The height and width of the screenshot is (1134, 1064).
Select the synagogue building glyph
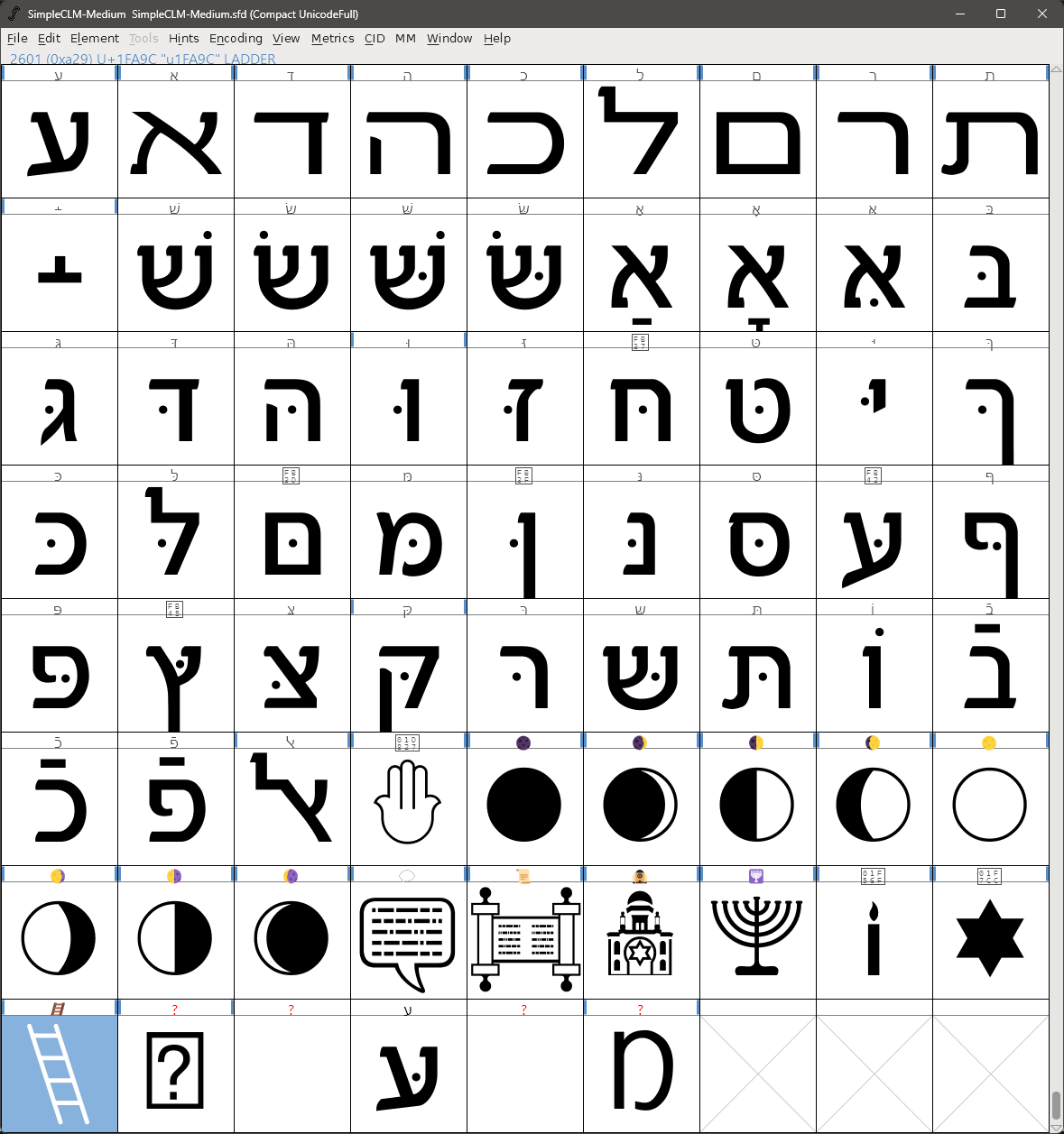(x=641, y=936)
